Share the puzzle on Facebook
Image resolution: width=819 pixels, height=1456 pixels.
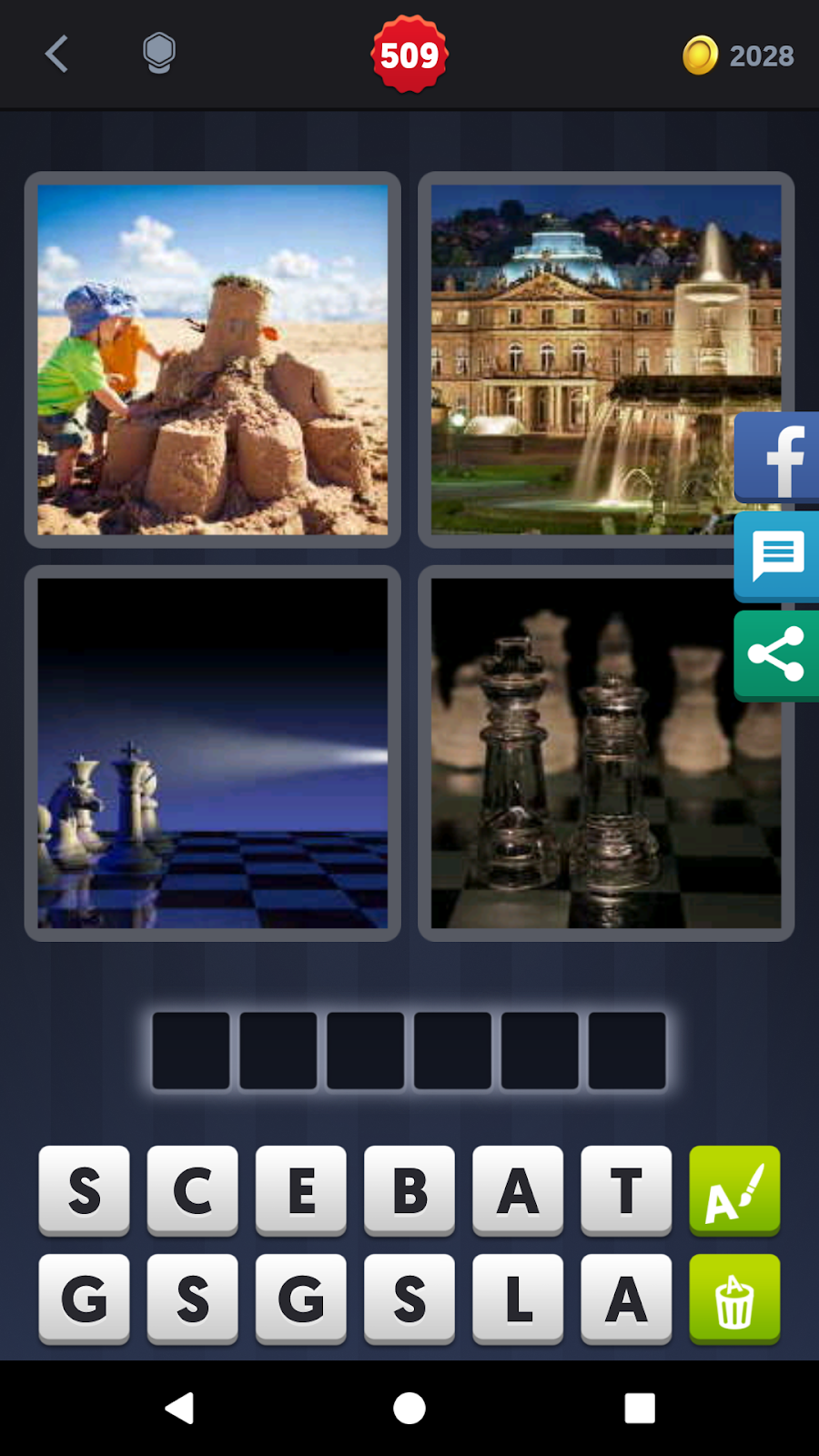(777, 458)
